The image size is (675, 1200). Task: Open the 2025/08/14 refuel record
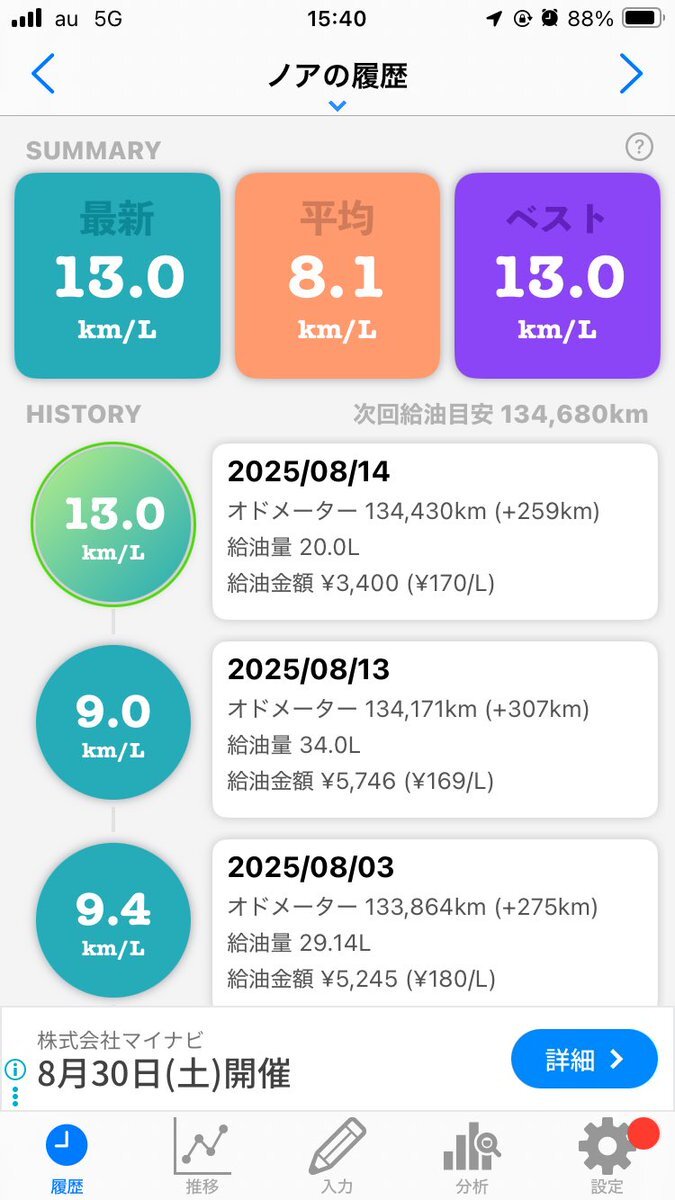435,532
